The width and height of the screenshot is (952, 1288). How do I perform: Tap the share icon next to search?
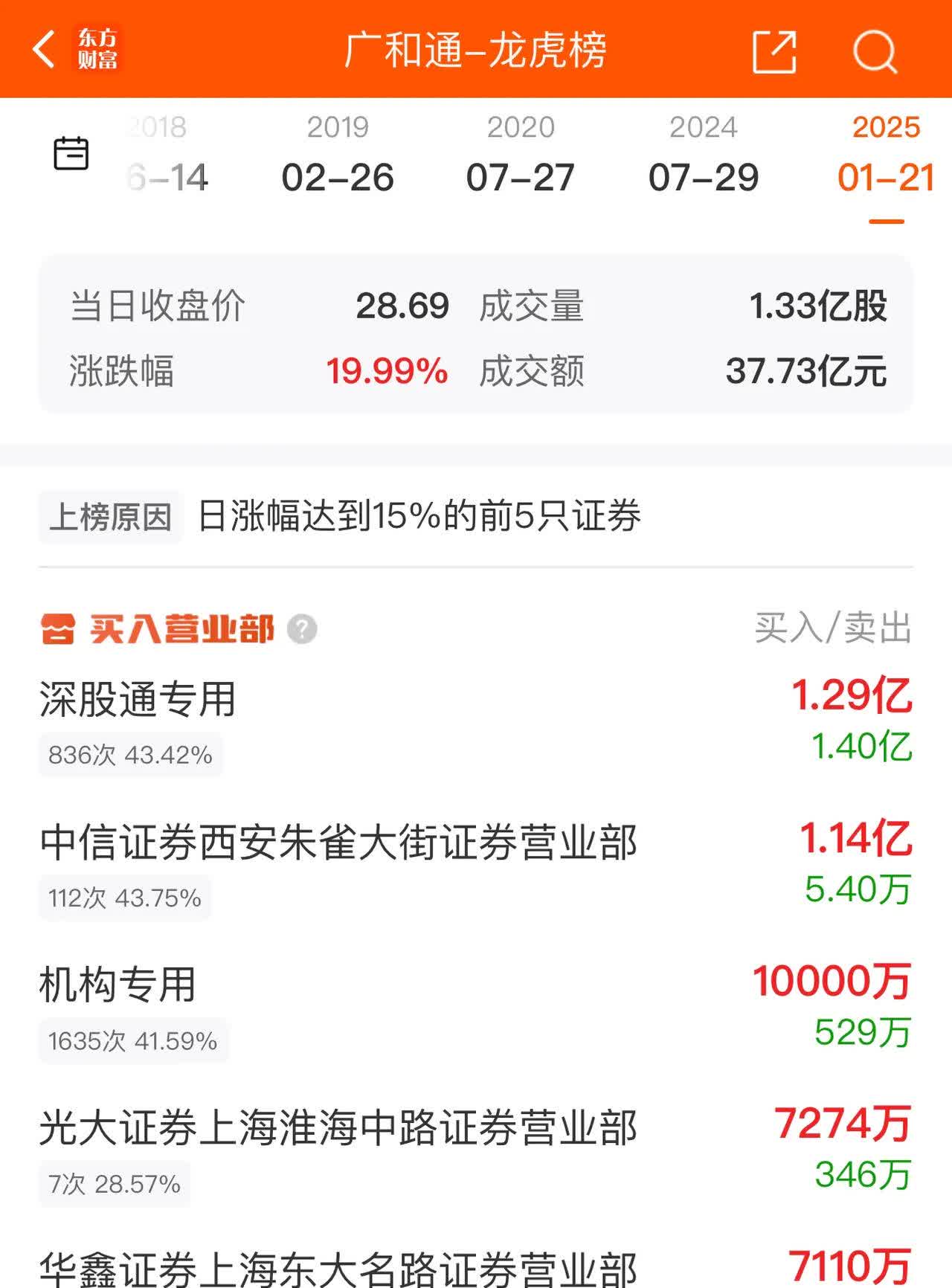(775, 53)
